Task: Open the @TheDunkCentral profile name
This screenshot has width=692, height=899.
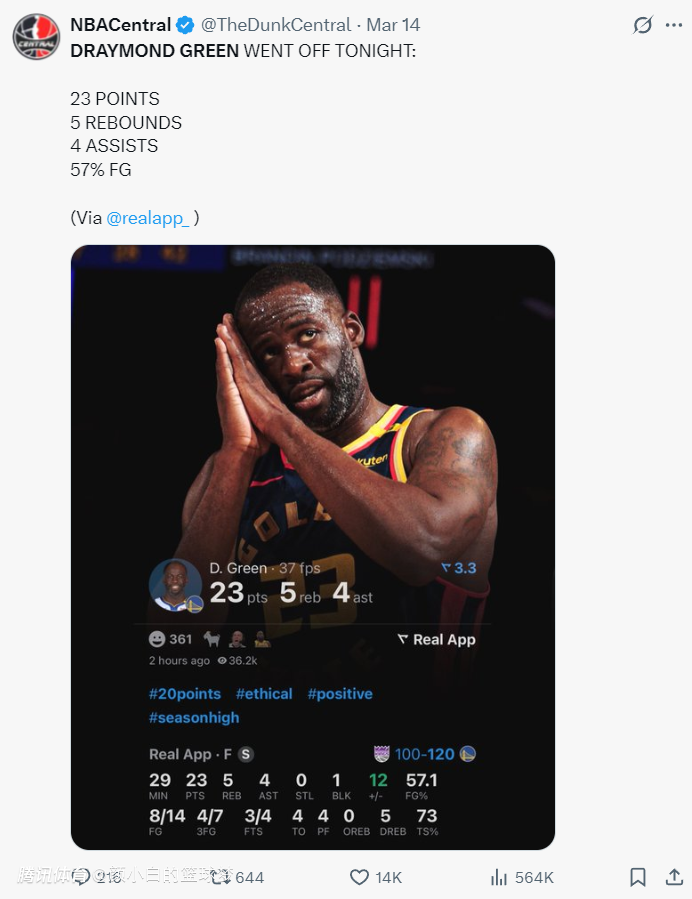Action: click(x=276, y=25)
